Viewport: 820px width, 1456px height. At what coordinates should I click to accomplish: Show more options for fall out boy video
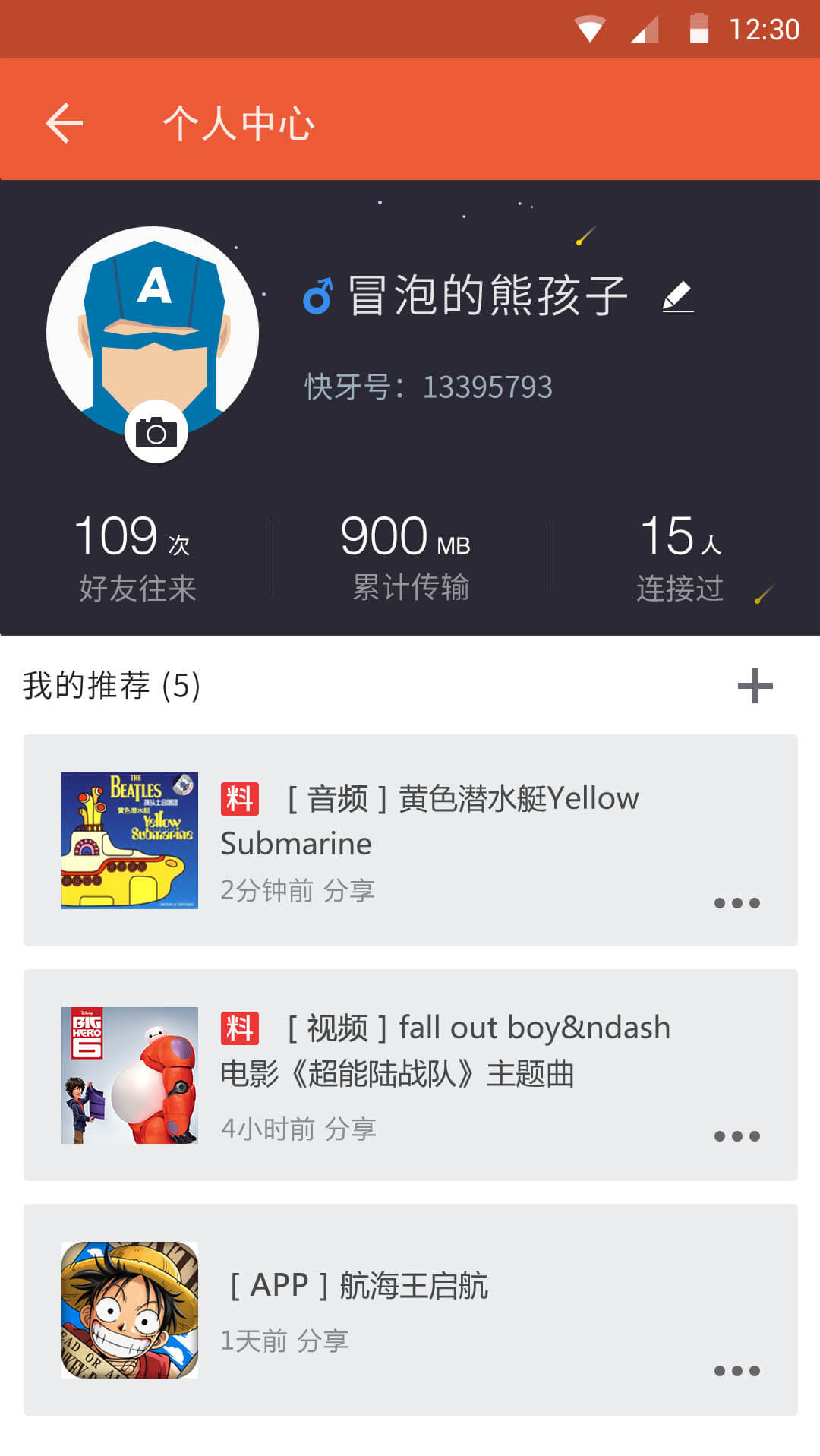(736, 1136)
